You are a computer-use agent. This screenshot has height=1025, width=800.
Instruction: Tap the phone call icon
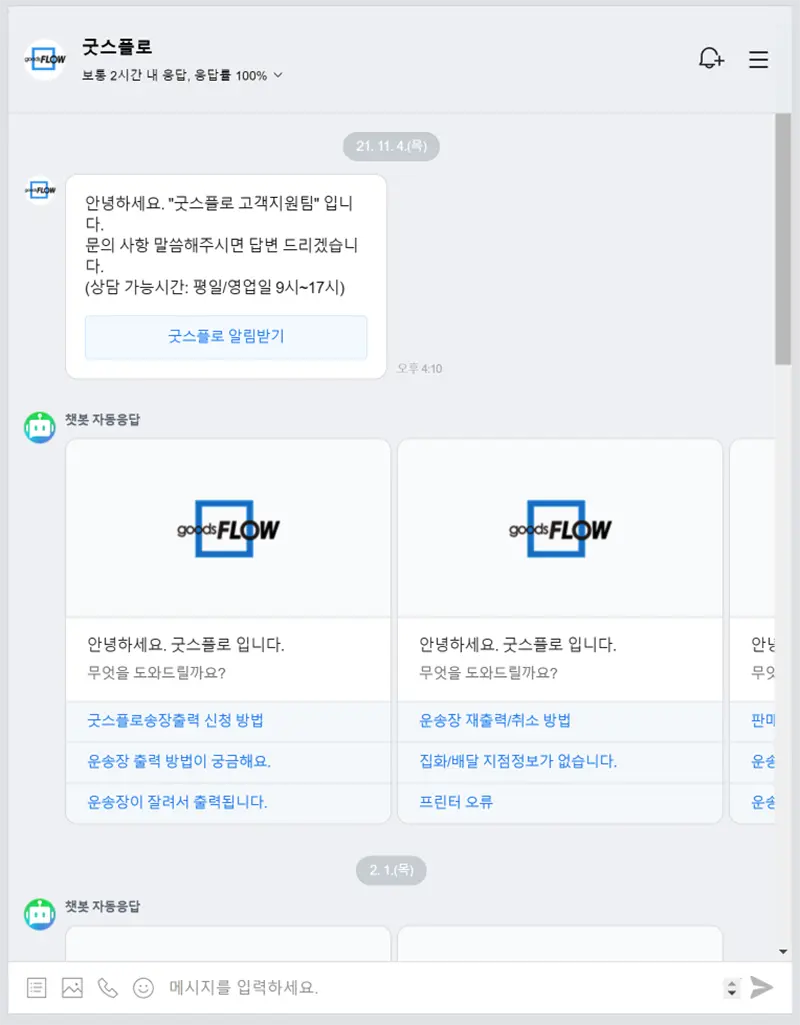coord(107,988)
